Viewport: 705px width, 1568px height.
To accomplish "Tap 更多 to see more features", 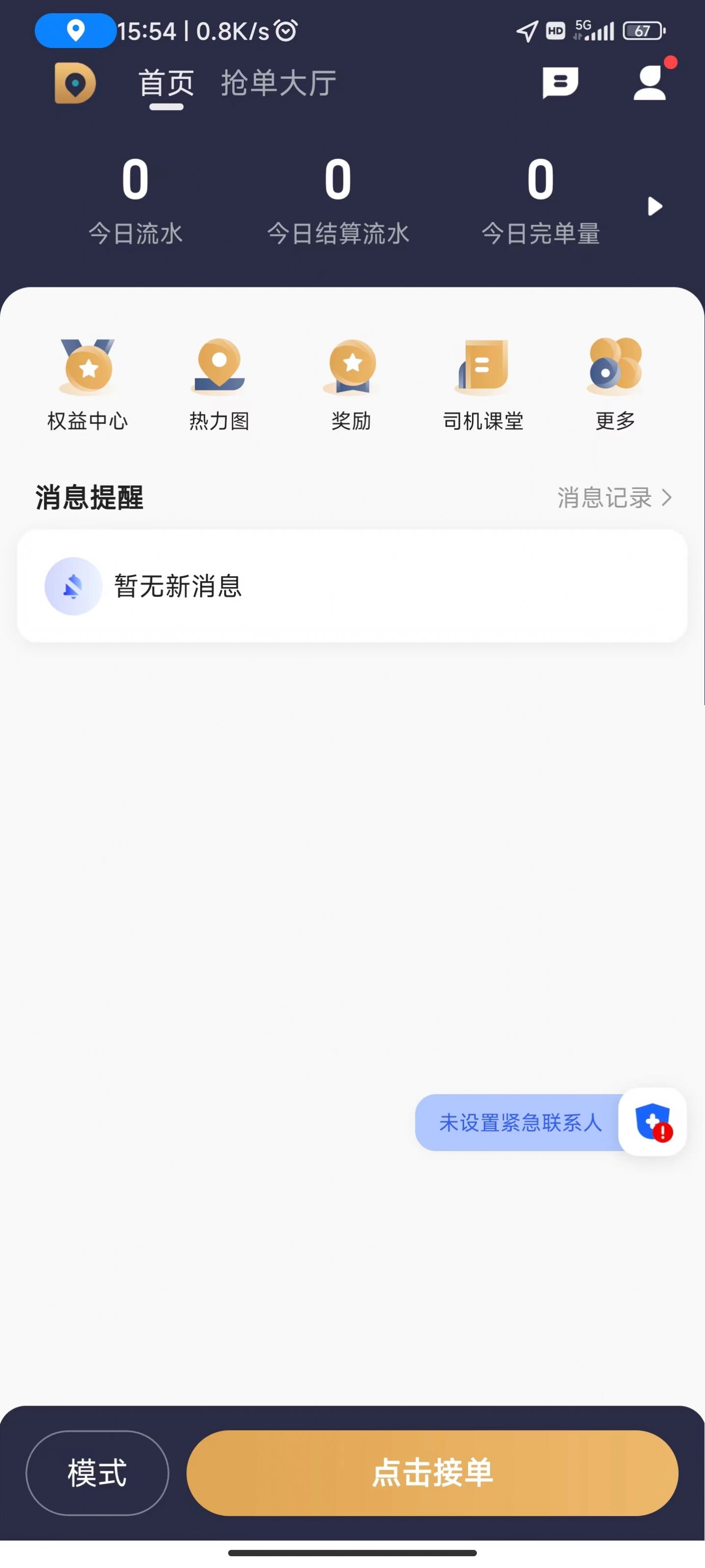I will [615, 382].
